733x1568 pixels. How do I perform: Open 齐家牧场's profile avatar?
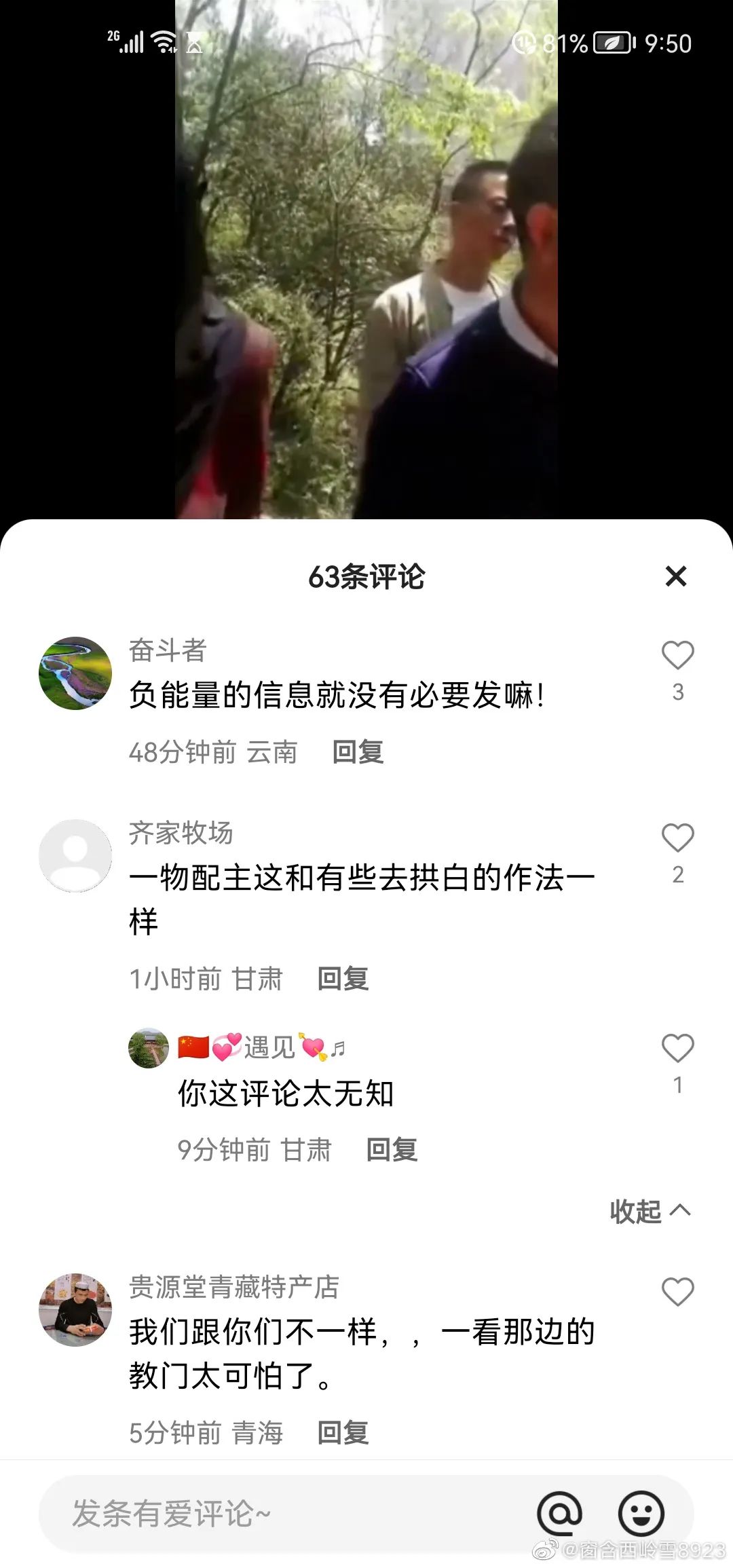coord(75,855)
